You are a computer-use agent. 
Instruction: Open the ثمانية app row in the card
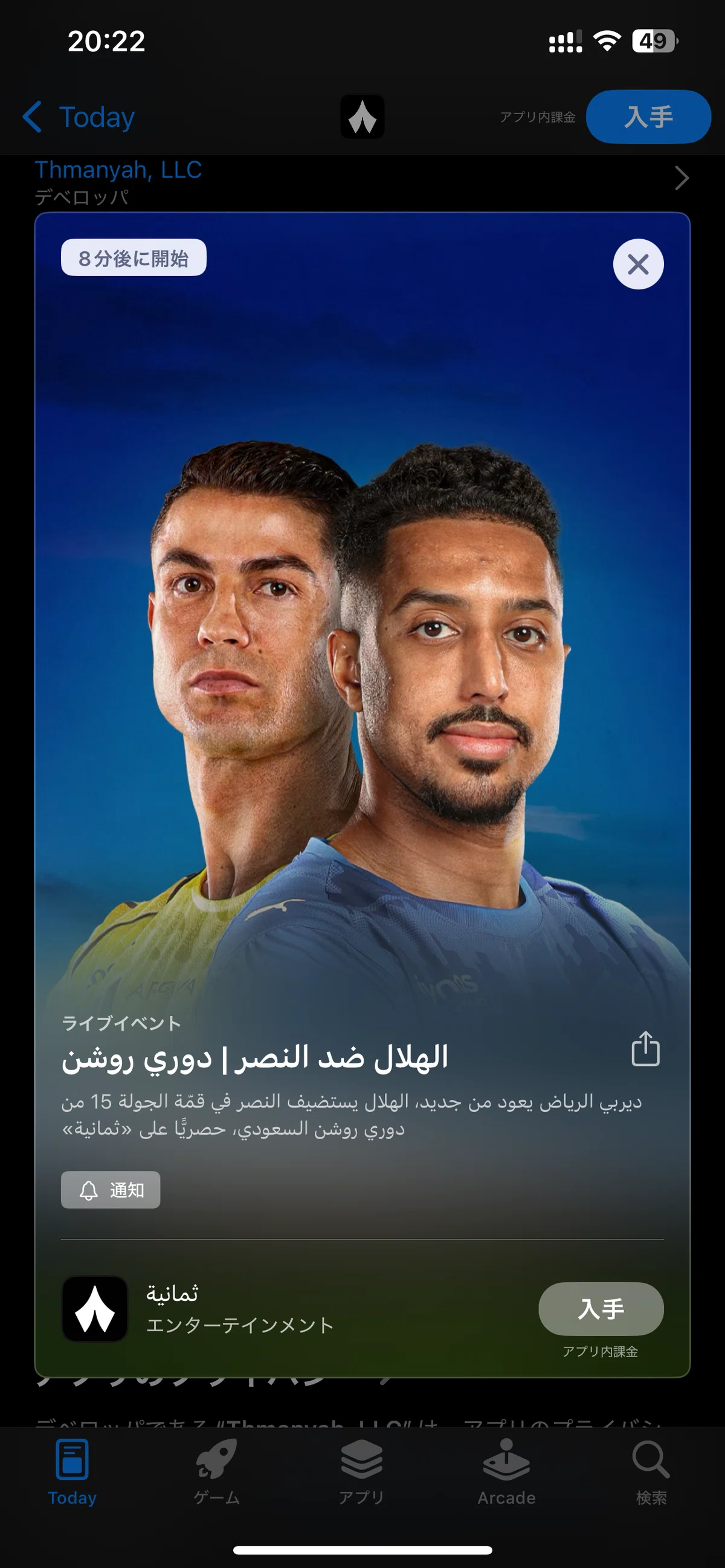pos(292,1309)
